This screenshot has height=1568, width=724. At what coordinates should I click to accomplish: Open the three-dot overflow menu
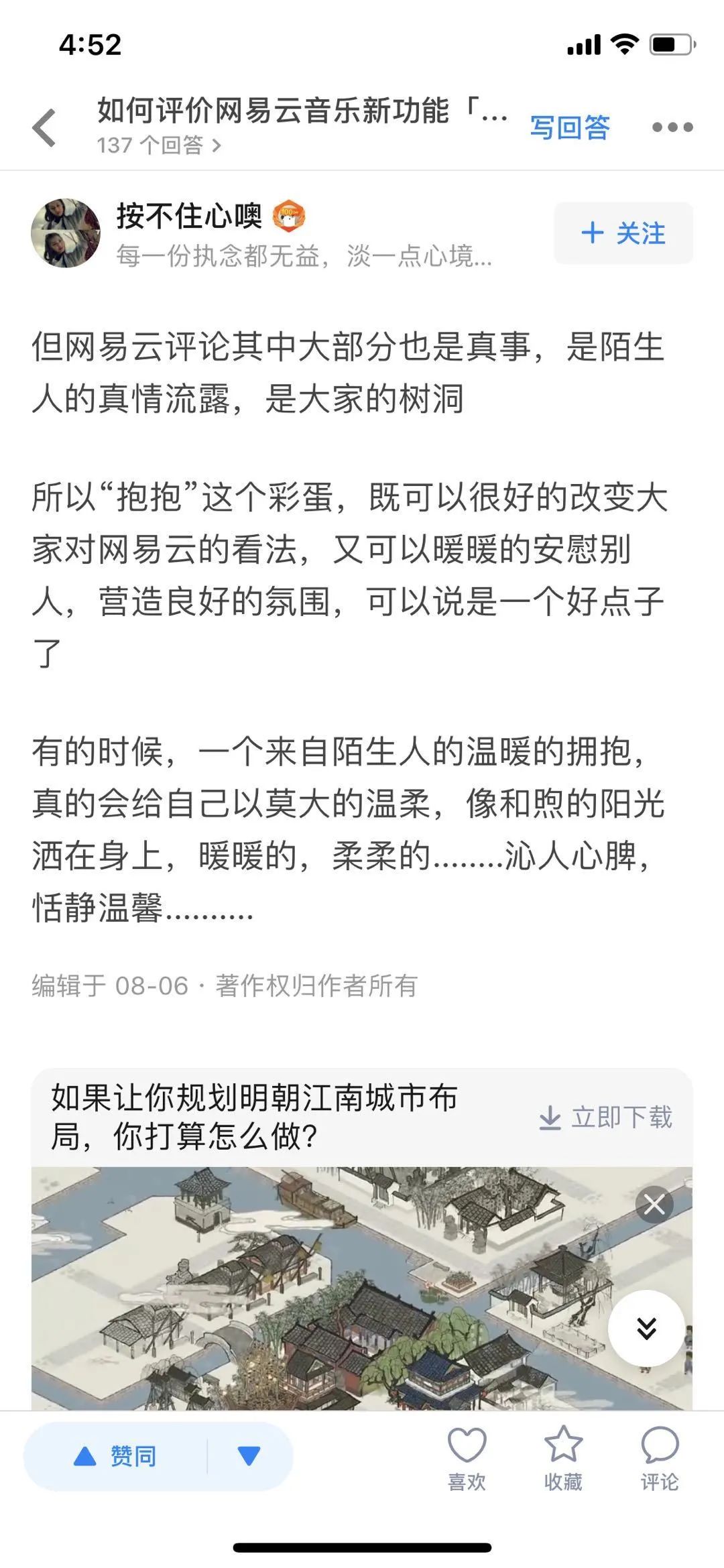pos(672,127)
